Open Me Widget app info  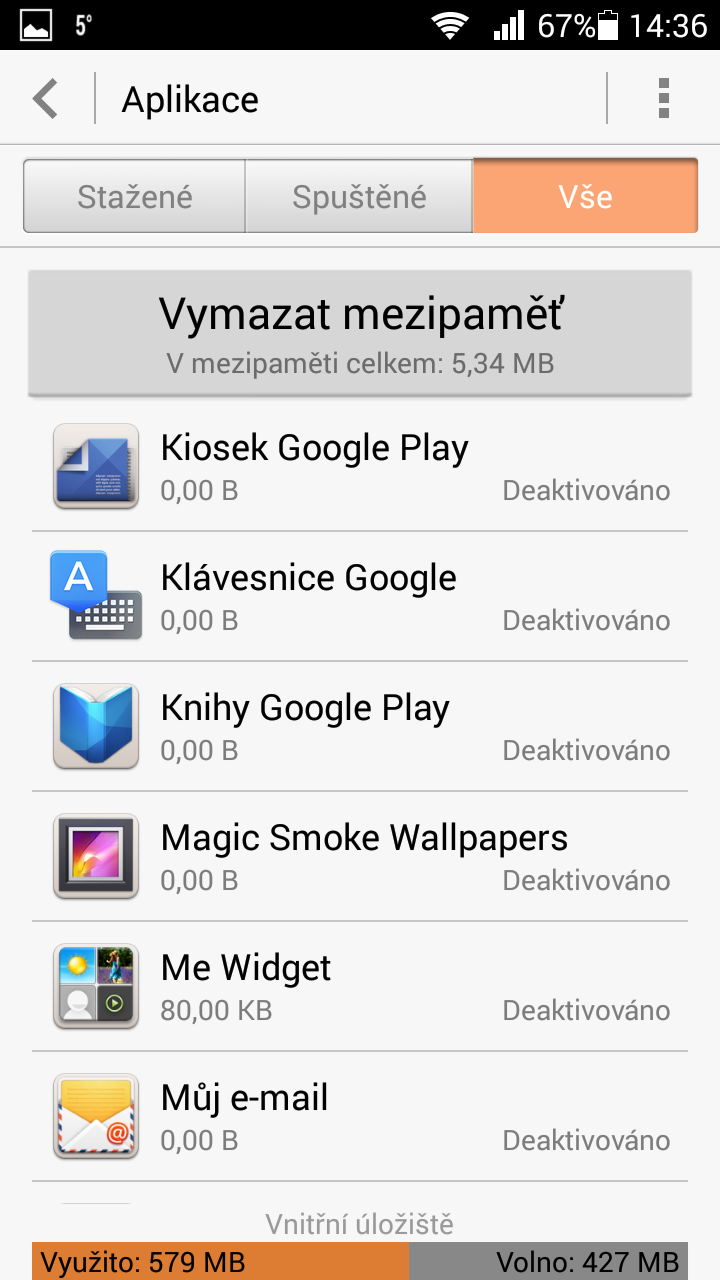click(x=360, y=986)
